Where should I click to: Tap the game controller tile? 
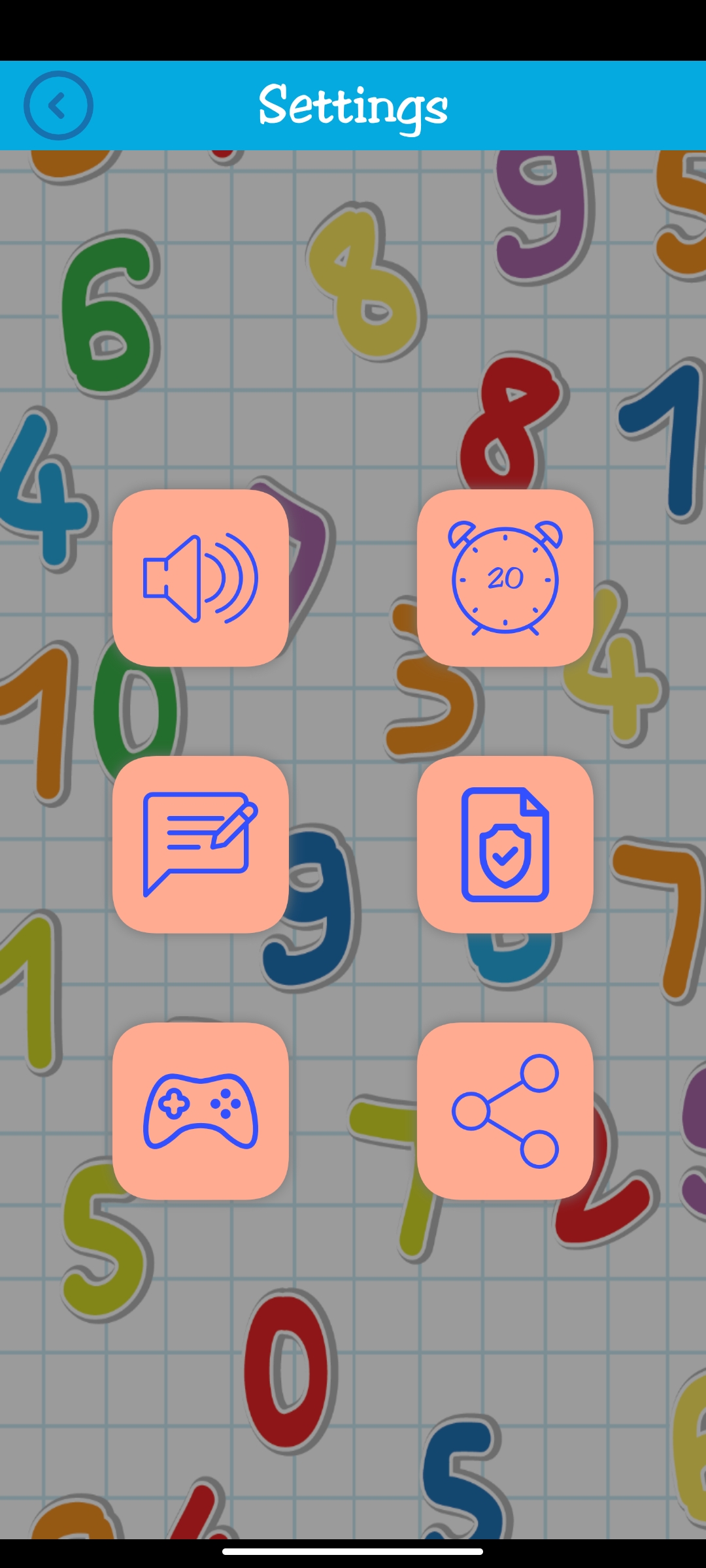pyautogui.click(x=201, y=1111)
